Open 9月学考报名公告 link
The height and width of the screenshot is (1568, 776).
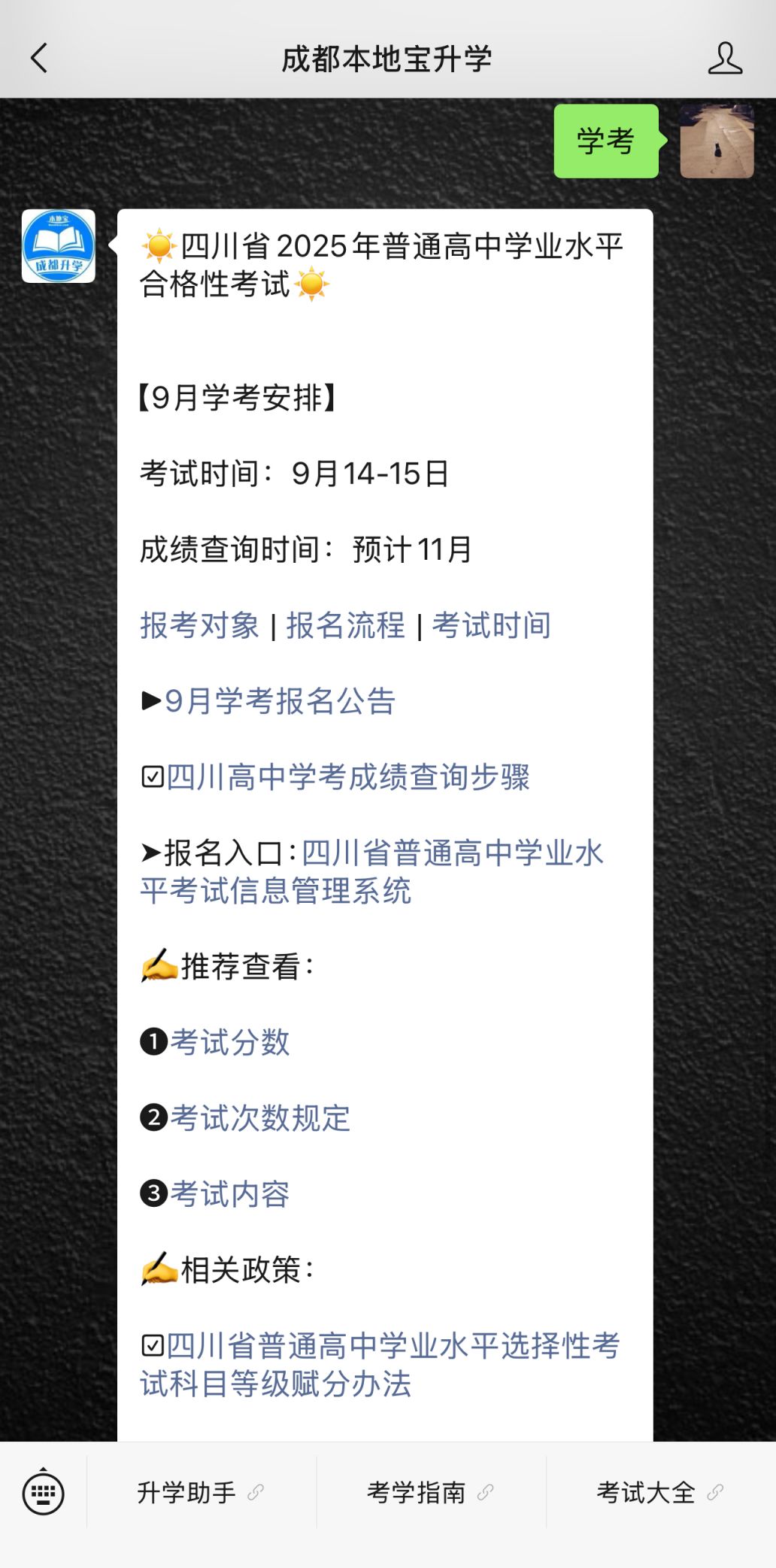point(280,701)
